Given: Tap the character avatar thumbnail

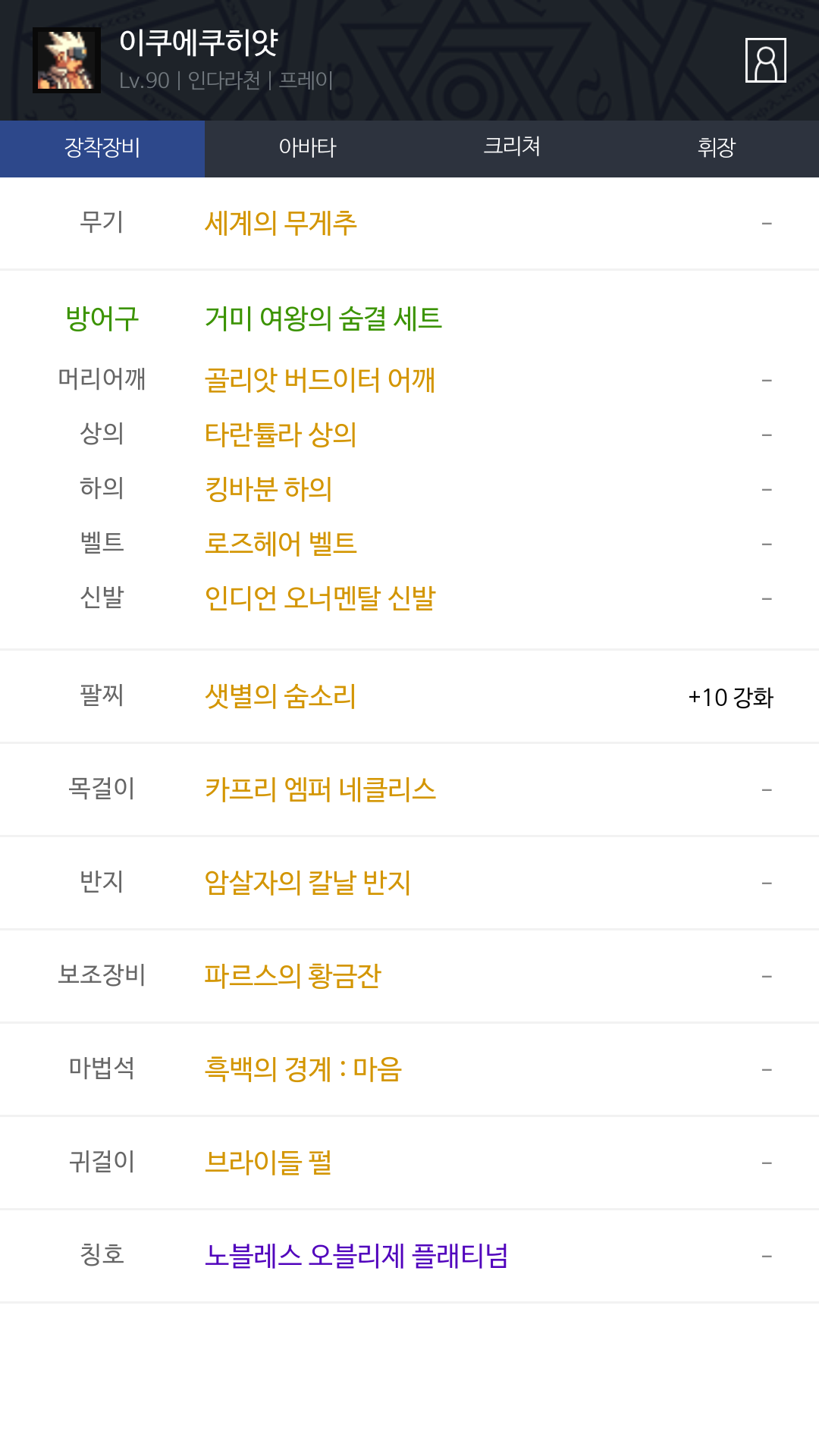Looking at the screenshot, I should tap(67, 61).
